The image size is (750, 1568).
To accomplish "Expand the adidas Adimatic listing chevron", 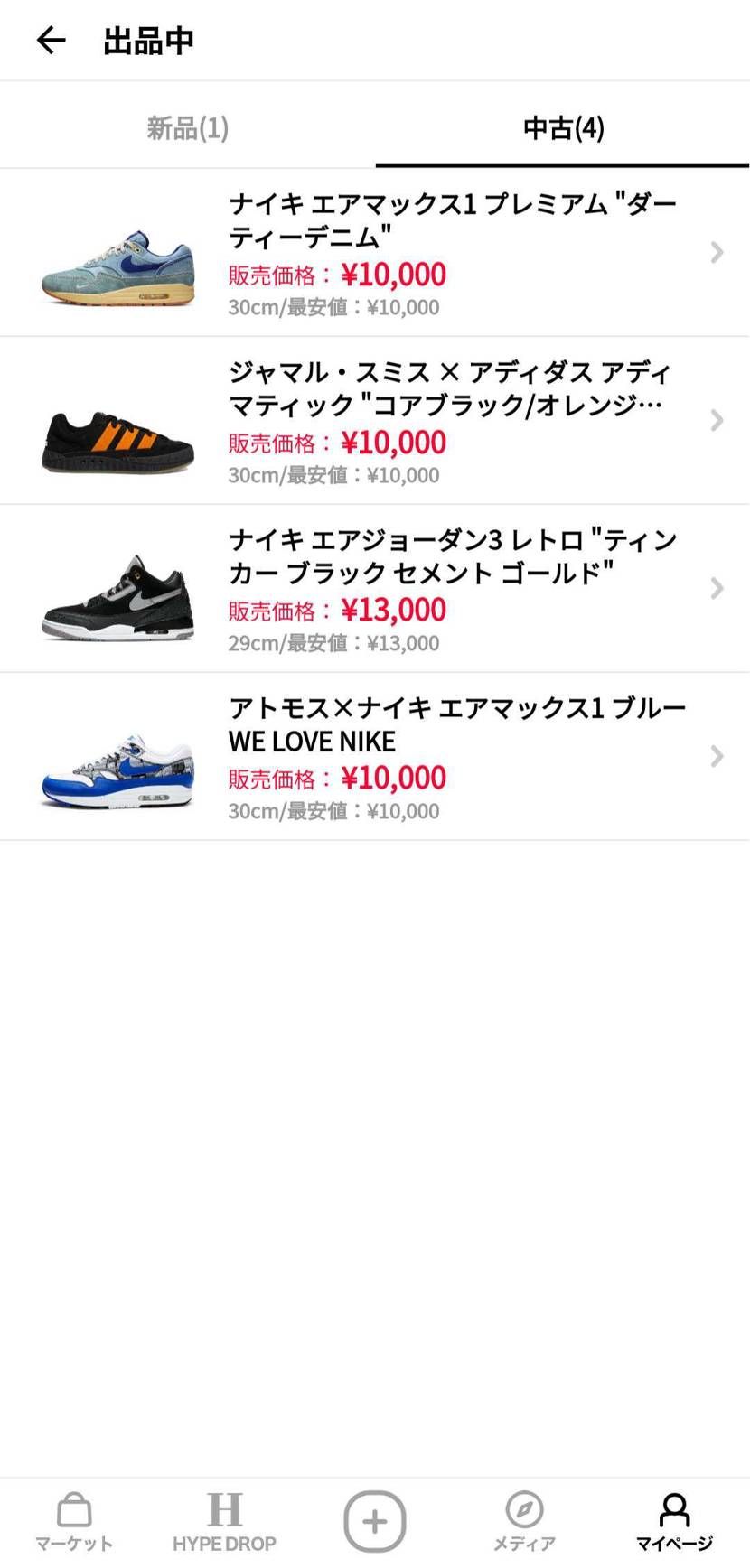I will coord(717,420).
